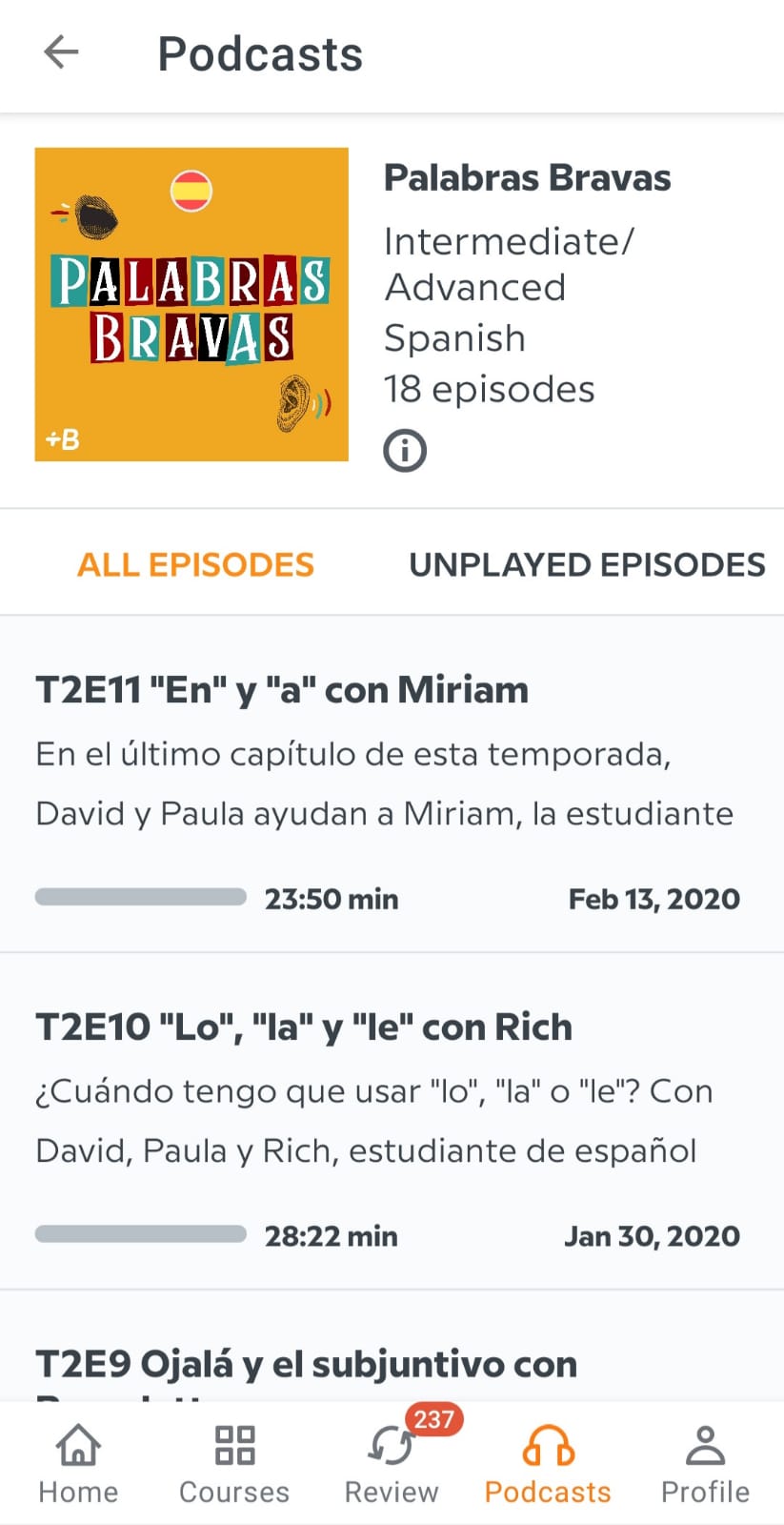The image size is (784, 1525).
Task: Select the All Episodes tab
Action: [x=195, y=564]
